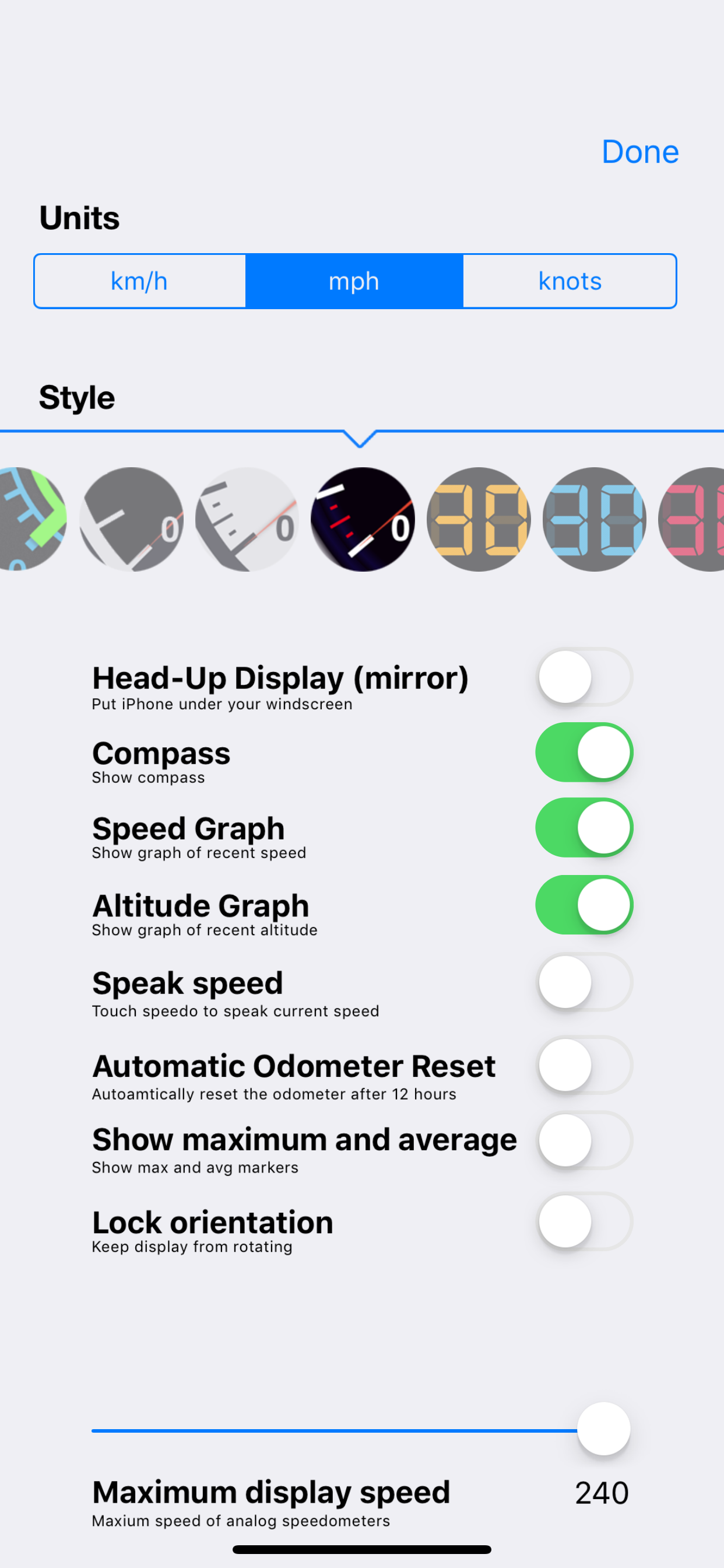The height and width of the screenshot is (1568, 724).
Task: Select the white classic analog dial style
Action: (x=247, y=519)
